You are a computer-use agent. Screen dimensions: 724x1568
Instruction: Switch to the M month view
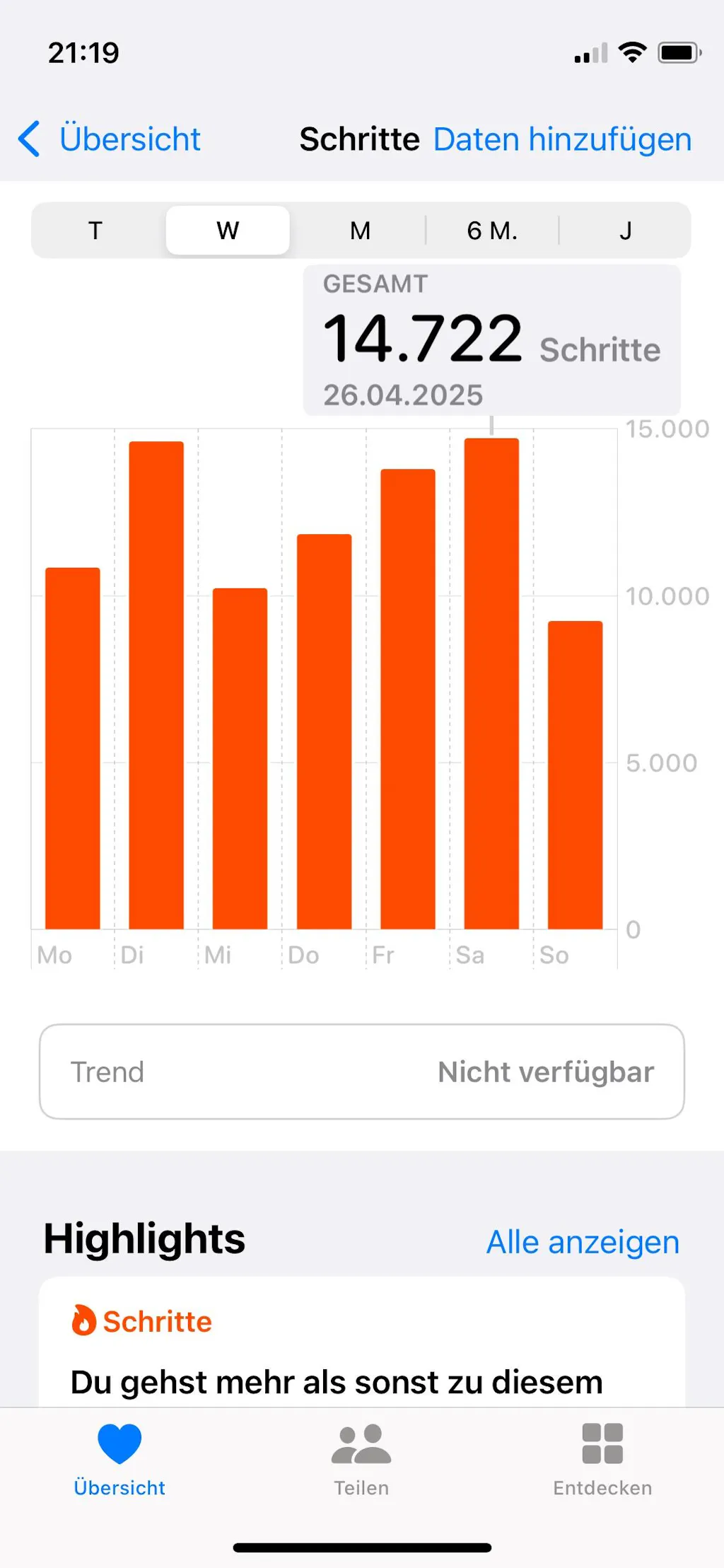[x=360, y=231]
